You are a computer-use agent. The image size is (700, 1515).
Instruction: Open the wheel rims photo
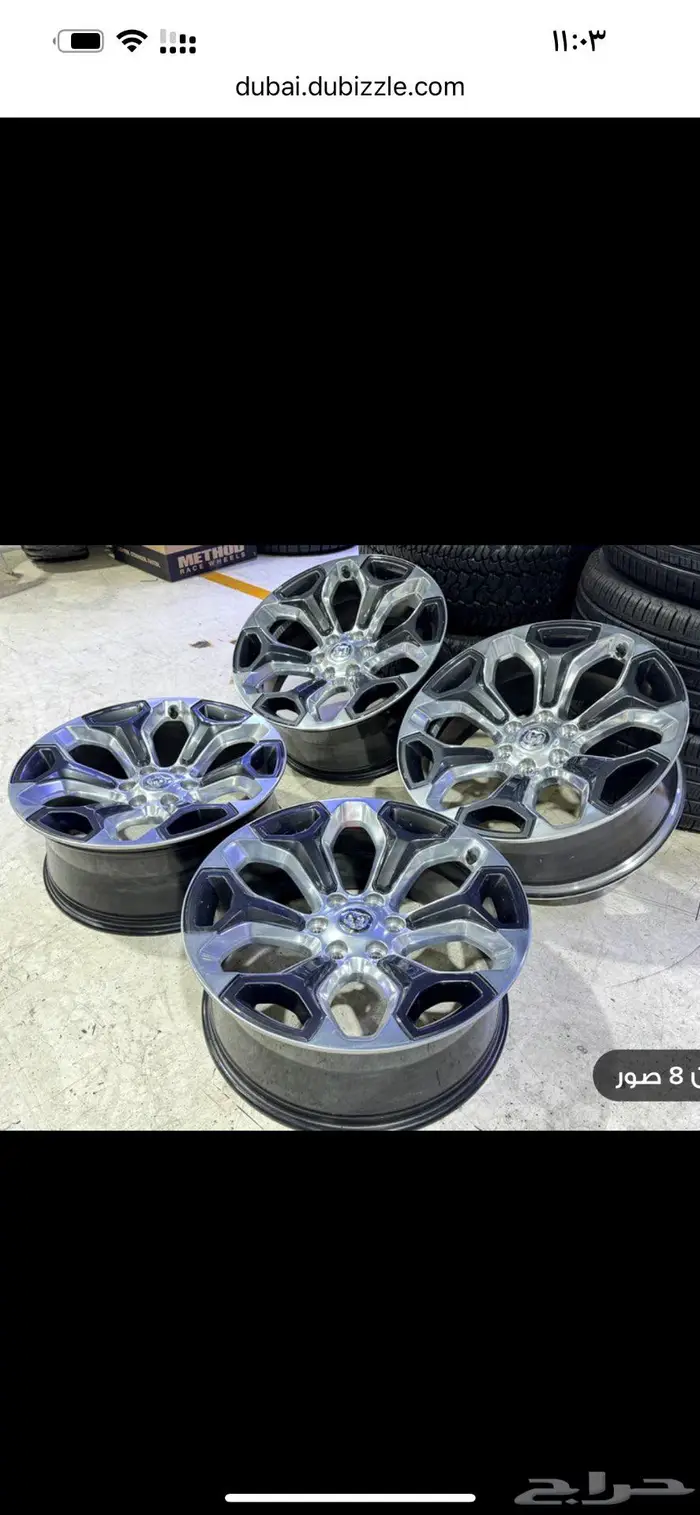pos(350,837)
